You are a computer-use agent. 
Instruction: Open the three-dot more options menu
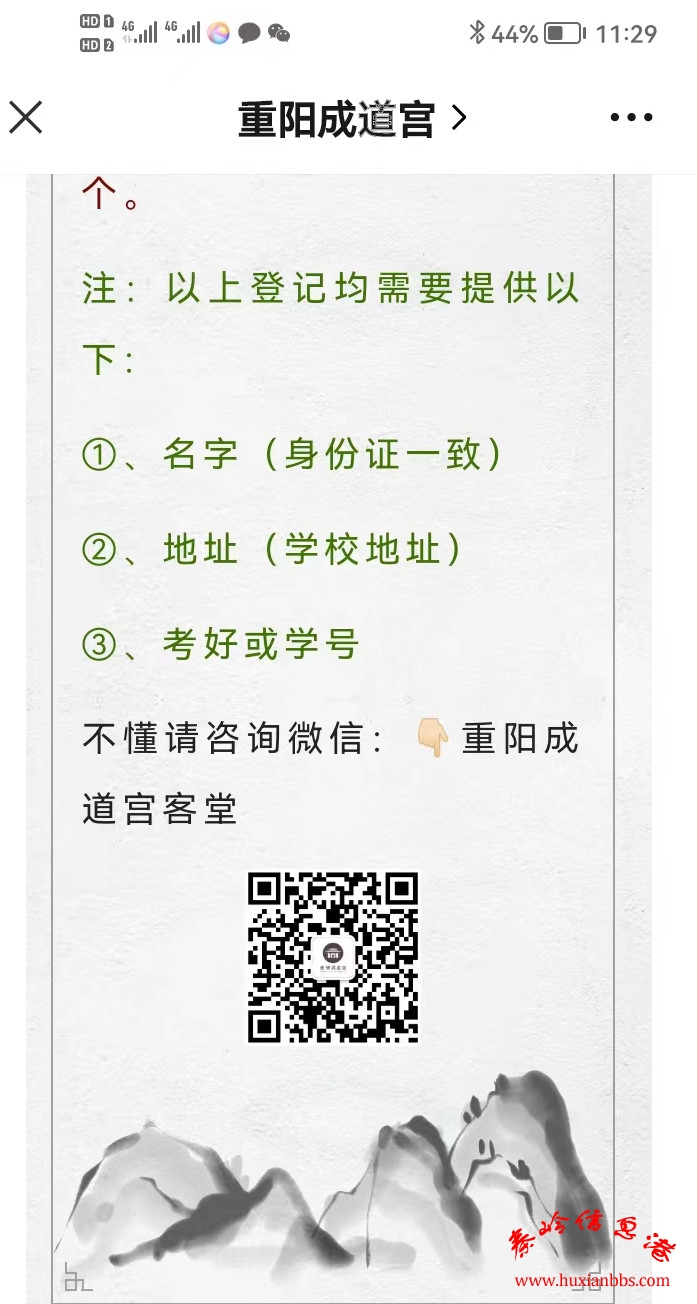(631, 118)
